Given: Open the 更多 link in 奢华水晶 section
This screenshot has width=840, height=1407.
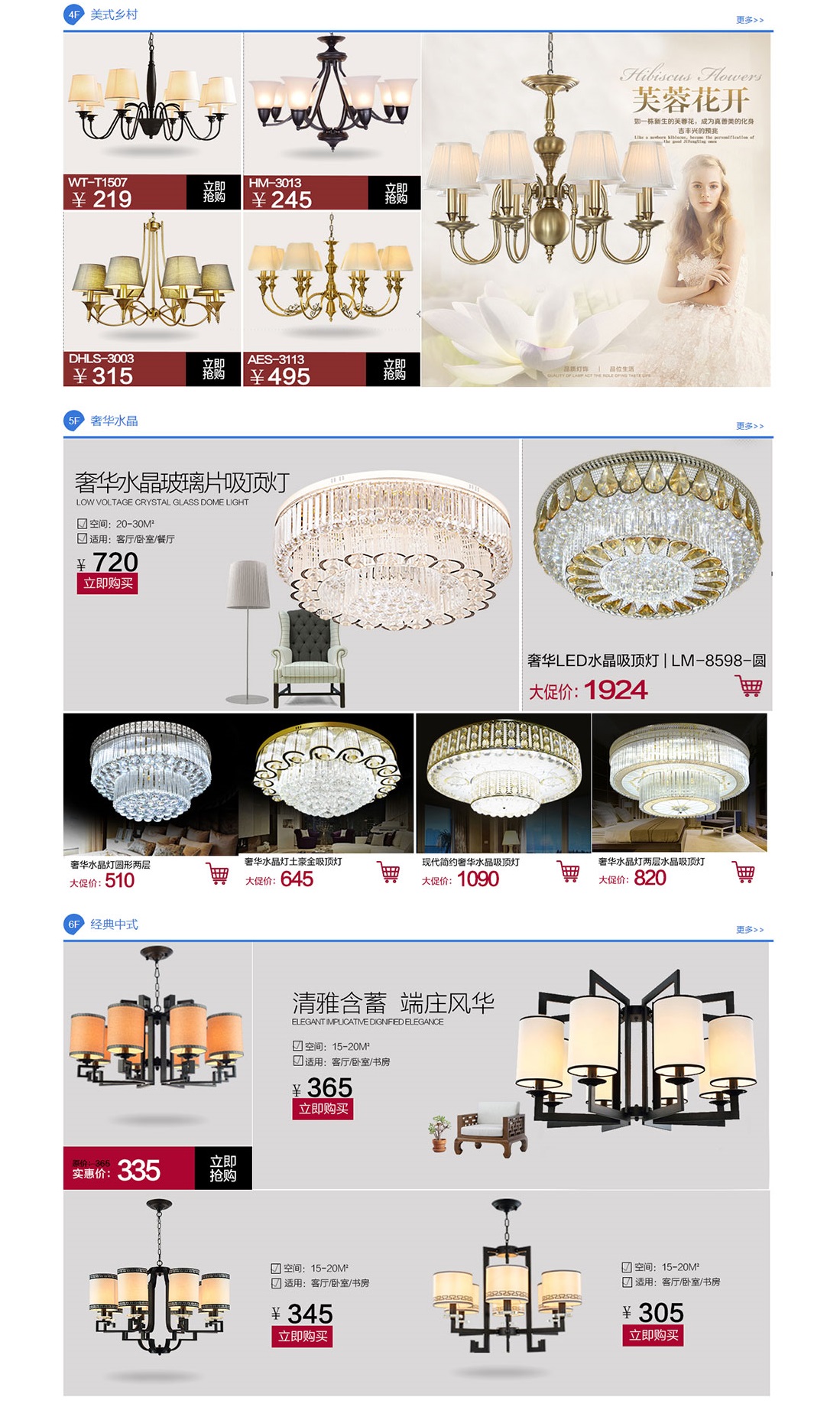Looking at the screenshot, I should pyautogui.click(x=749, y=426).
